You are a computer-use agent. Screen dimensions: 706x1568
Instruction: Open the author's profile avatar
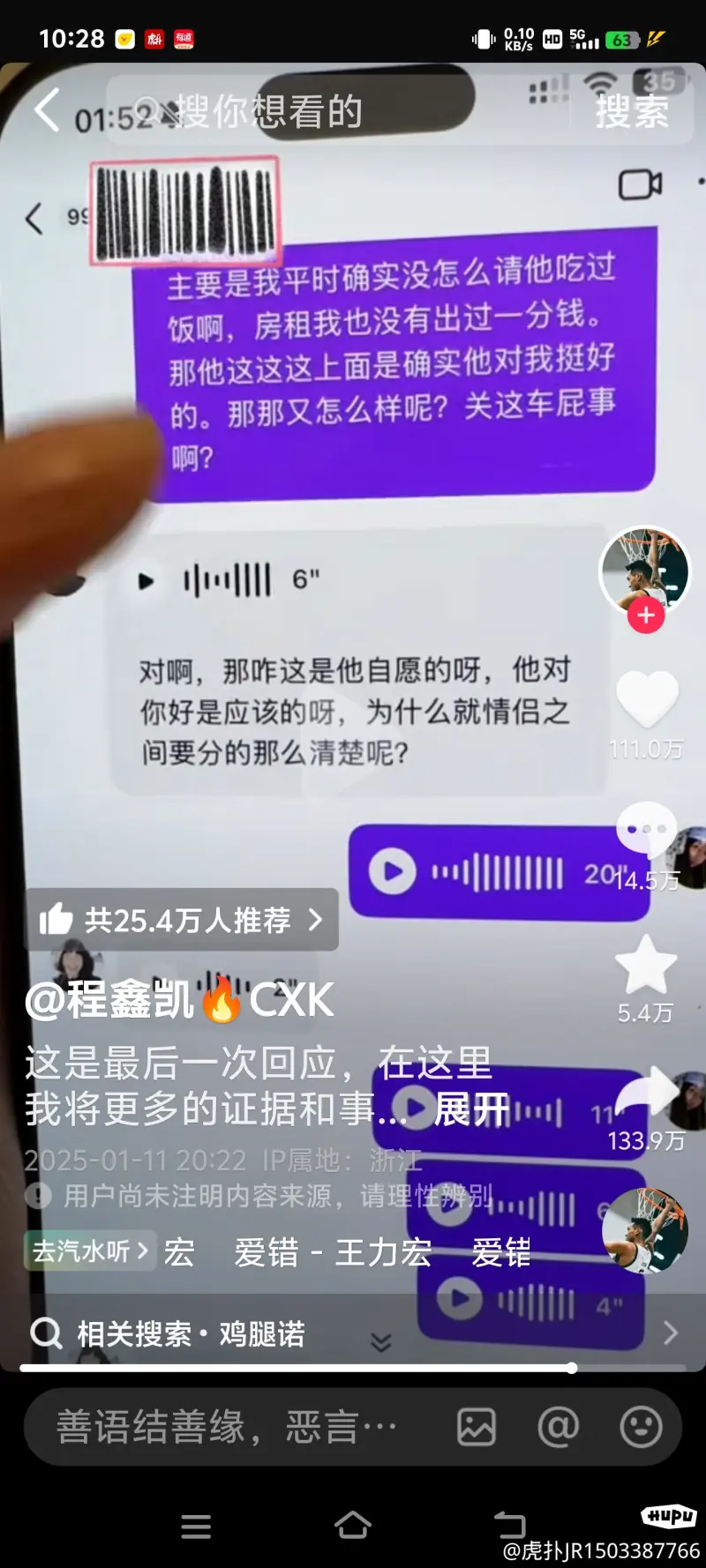[x=644, y=570]
